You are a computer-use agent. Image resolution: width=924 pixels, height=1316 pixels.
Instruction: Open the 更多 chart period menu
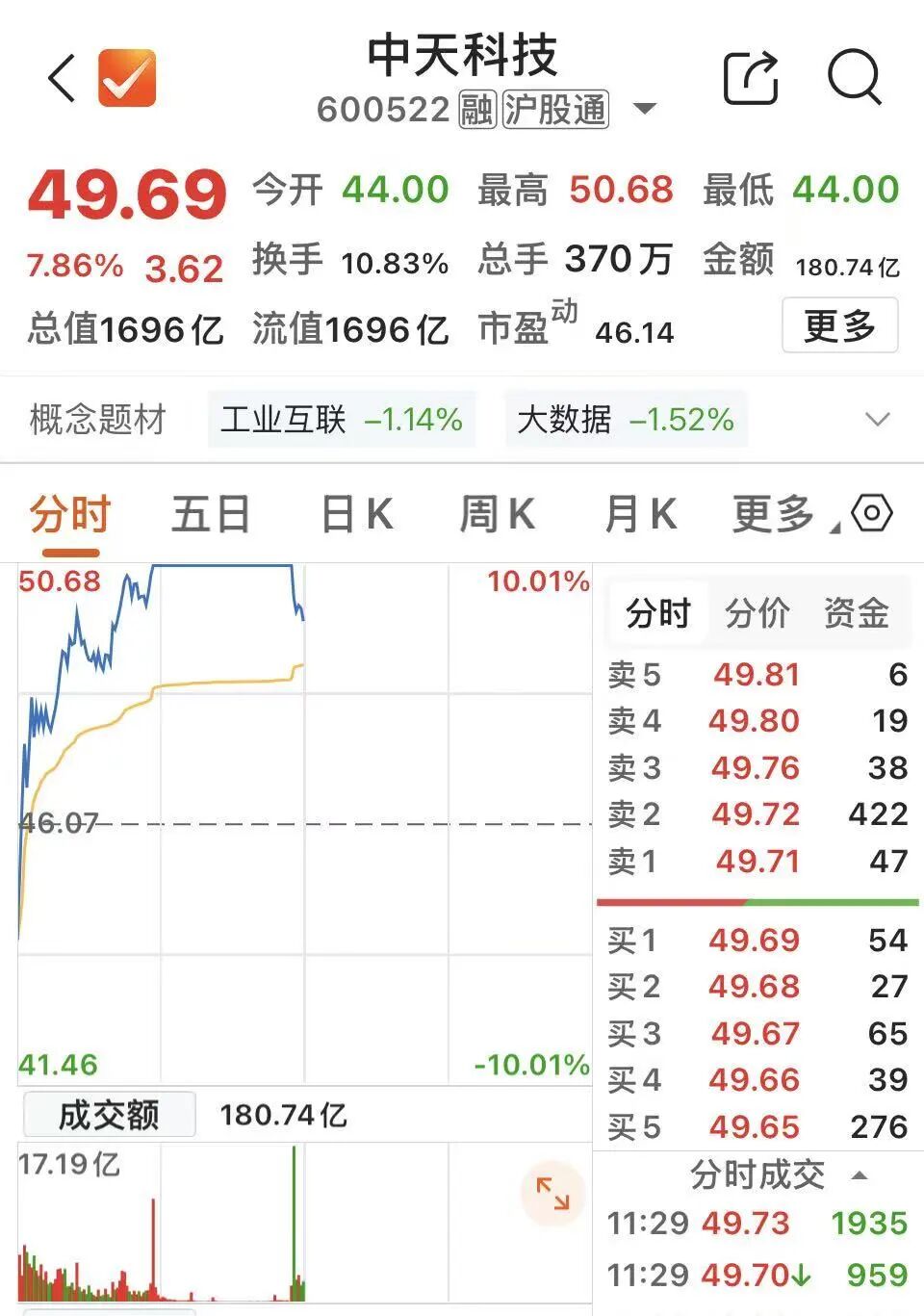click(x=778, y=514)
